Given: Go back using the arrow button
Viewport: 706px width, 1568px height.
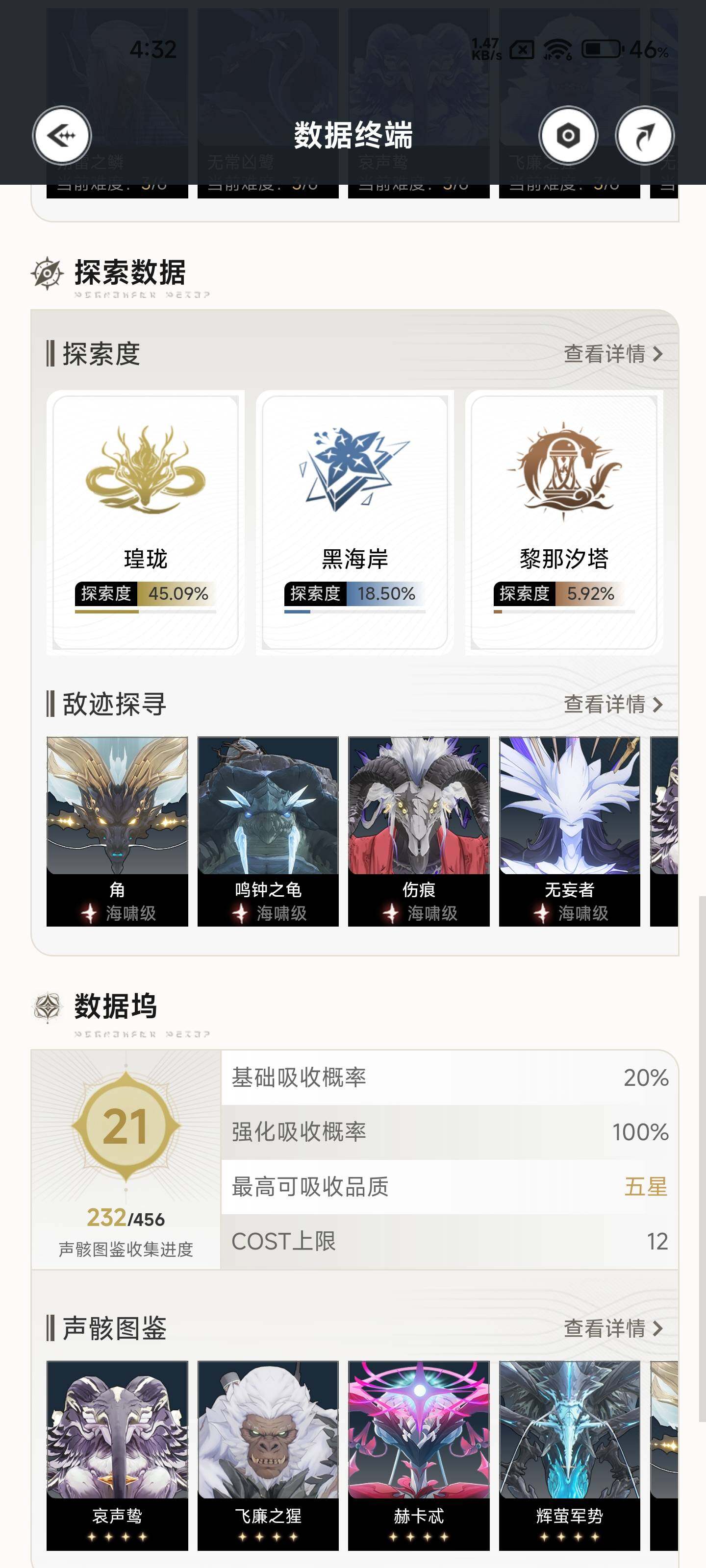Looking at the screenshot, I should tap(62, 135).
